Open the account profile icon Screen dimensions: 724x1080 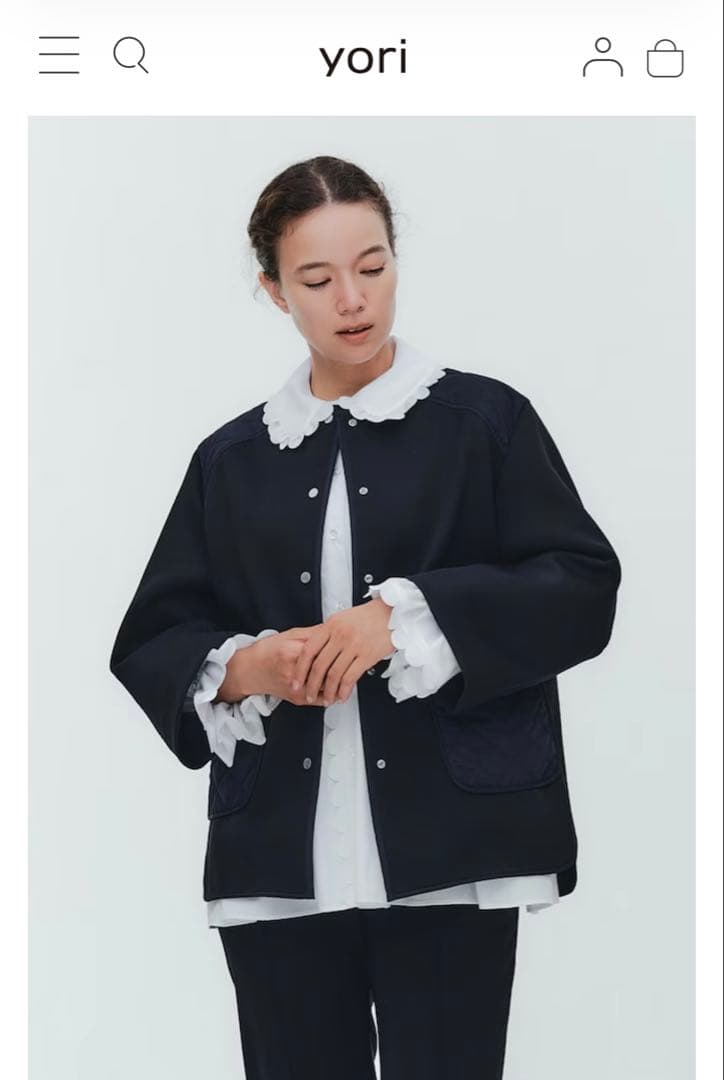click(x=602, y=57)
